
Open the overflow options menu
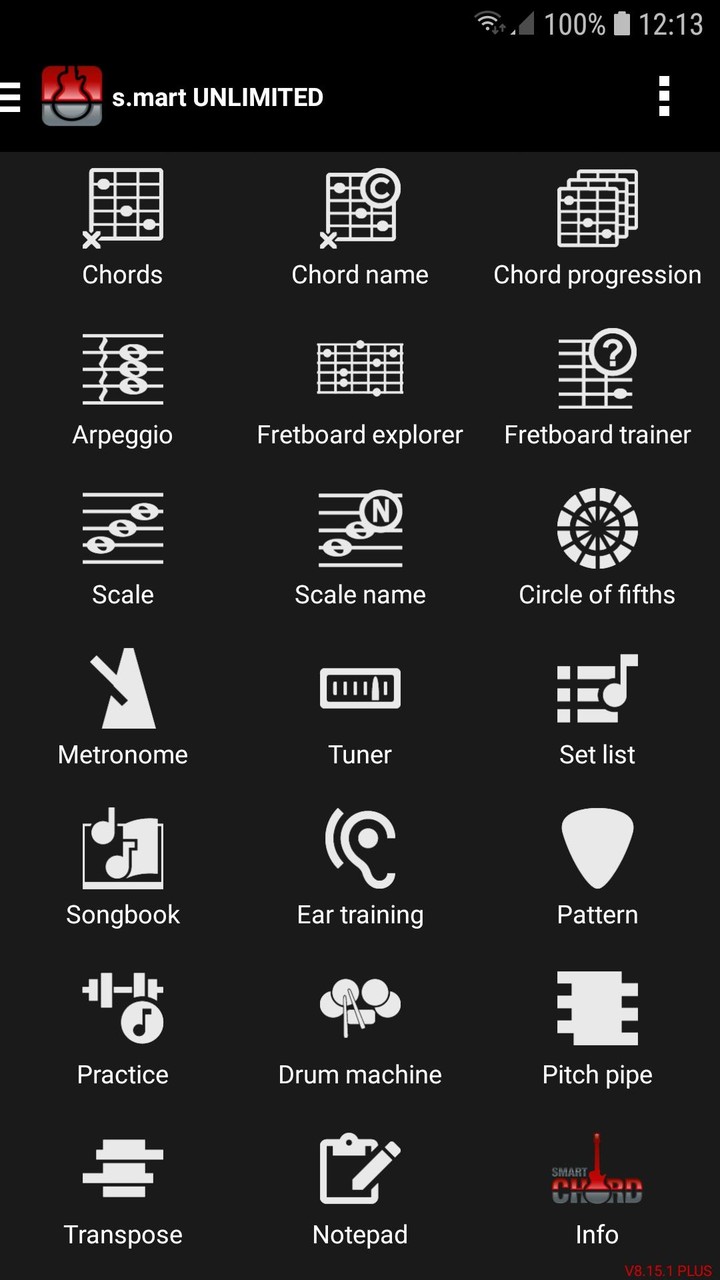[x=663, y=97]
